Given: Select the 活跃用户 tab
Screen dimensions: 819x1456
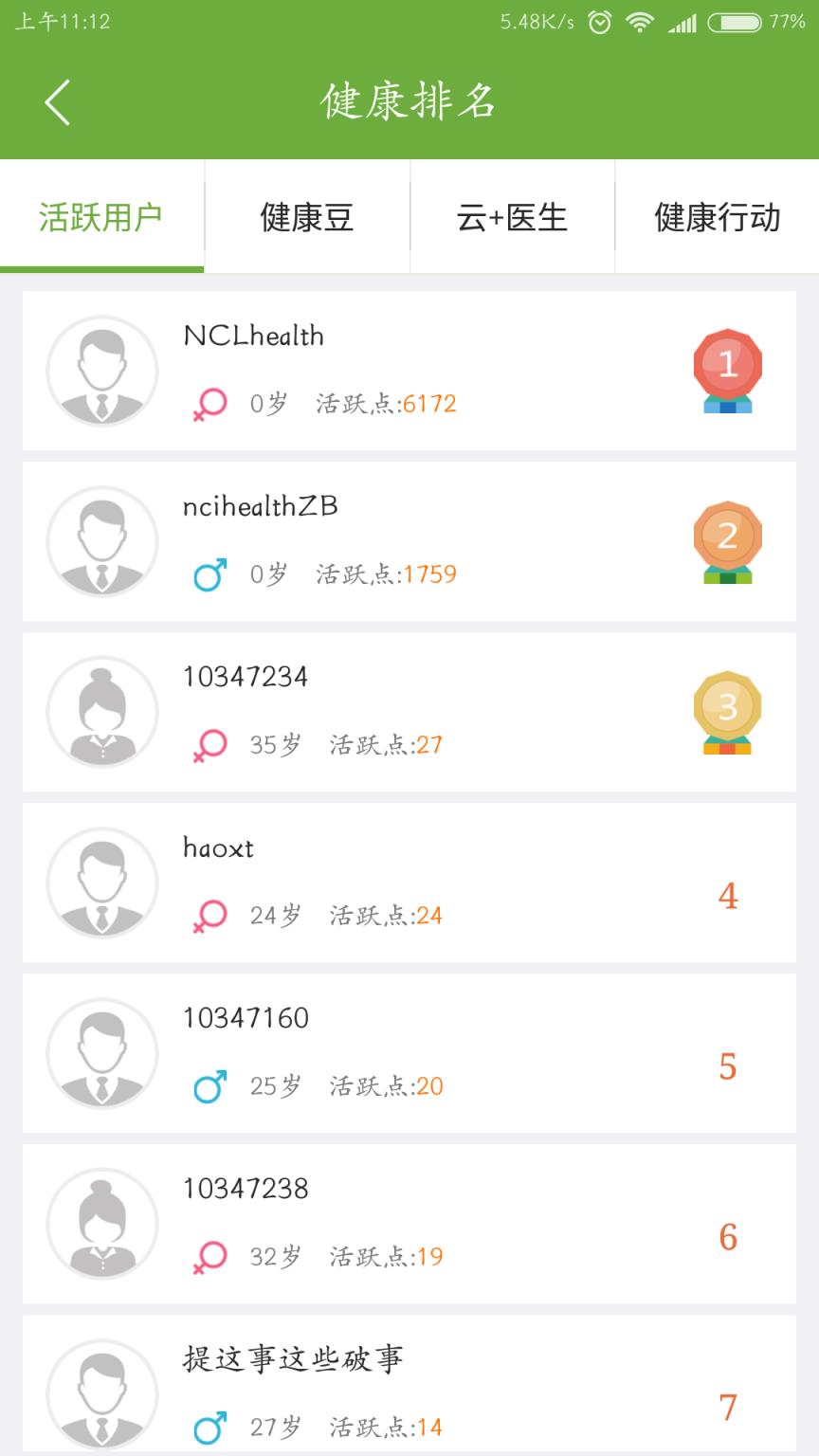Looking at the screenshot, I should click(x=101, y=216).
